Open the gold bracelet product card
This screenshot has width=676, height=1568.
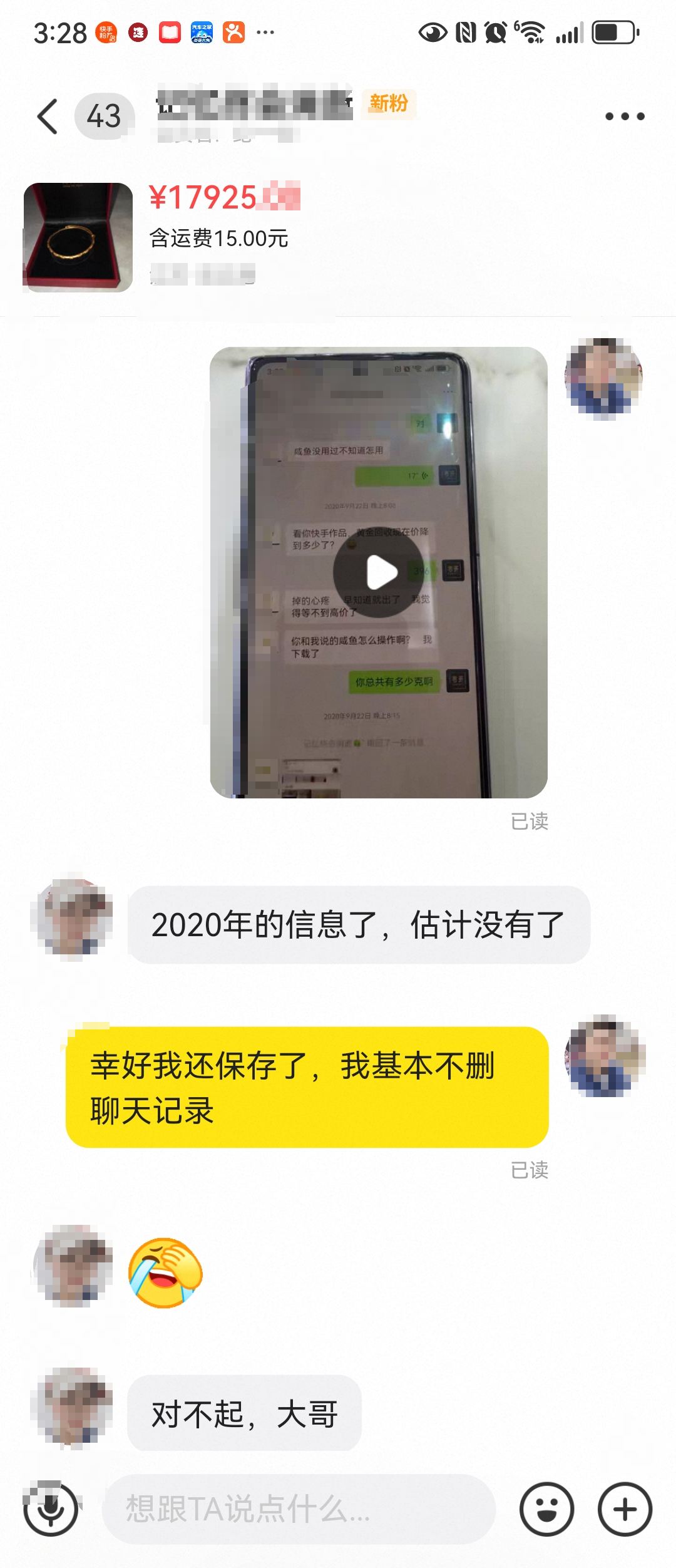78,237
